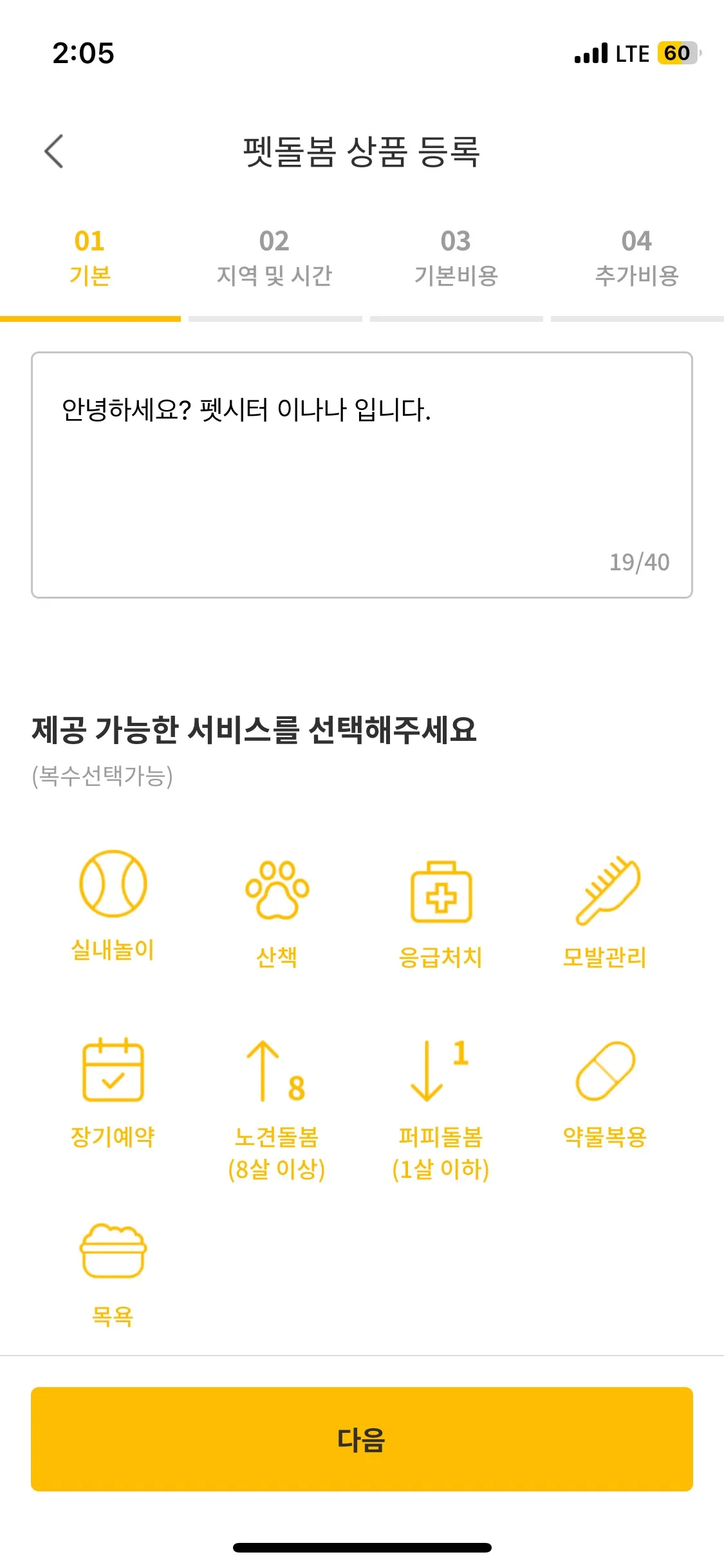
Task: Toggle the 실내놀이 service
Action: click(113, 905)
